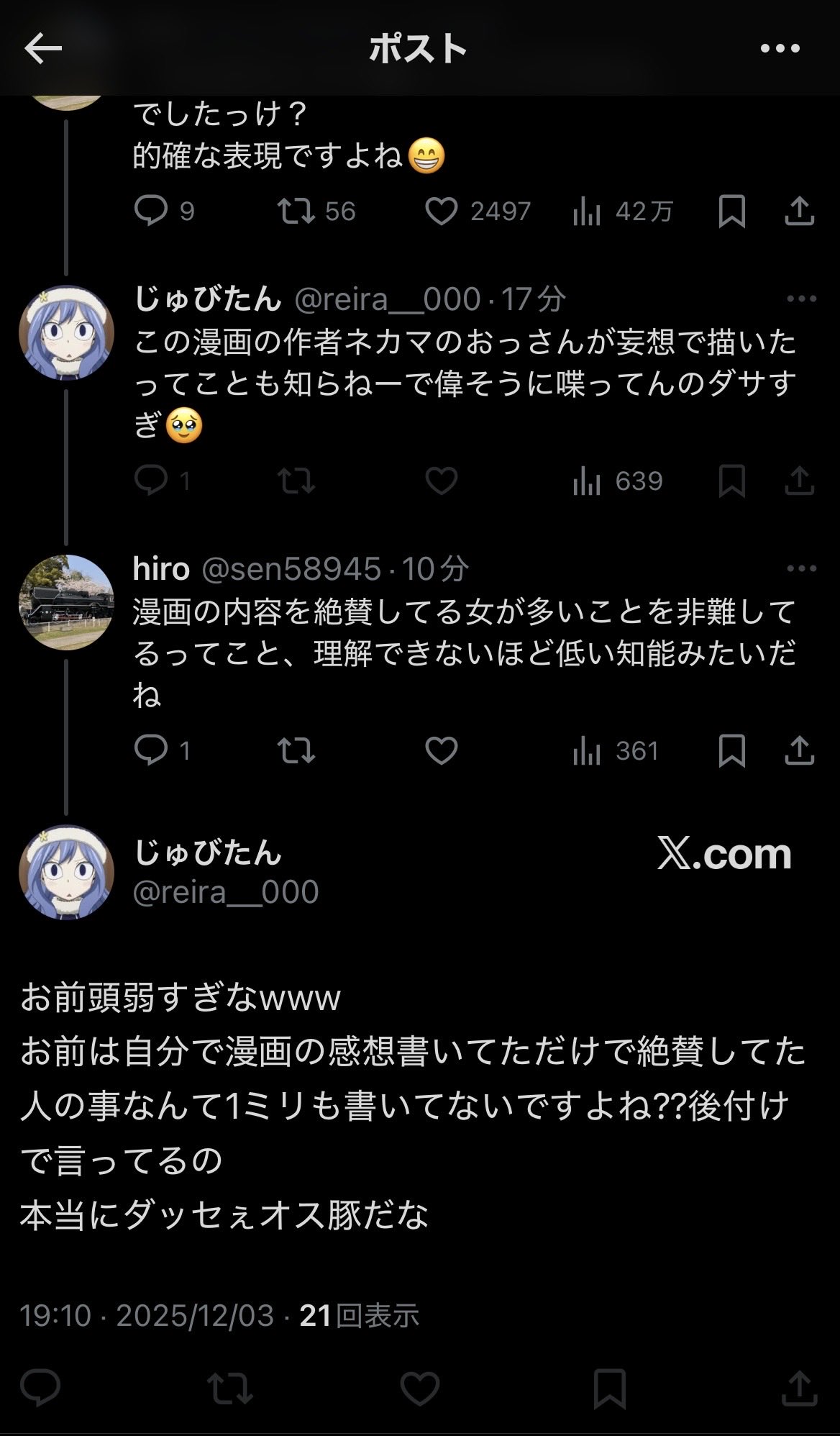Image resolution: width=840 pixels, height=1436 pixels.
Task: Share the main post from 19:10
Action: tap(798, 1386)
